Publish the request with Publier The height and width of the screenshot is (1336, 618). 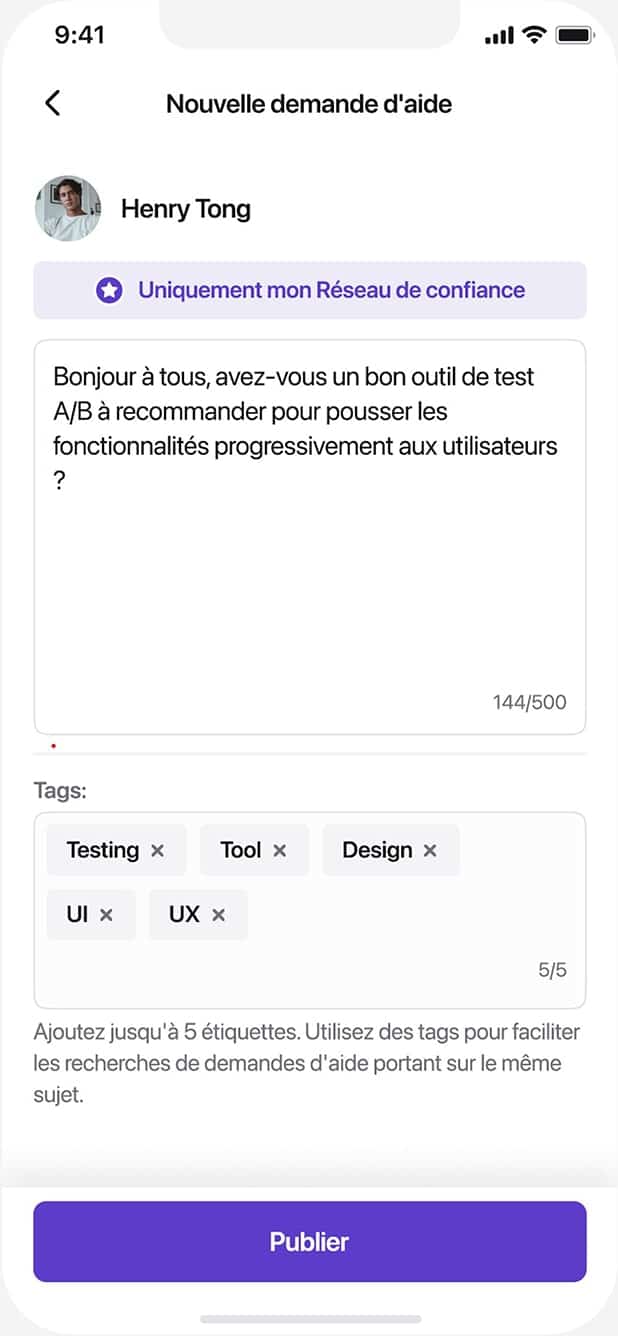310,1242
